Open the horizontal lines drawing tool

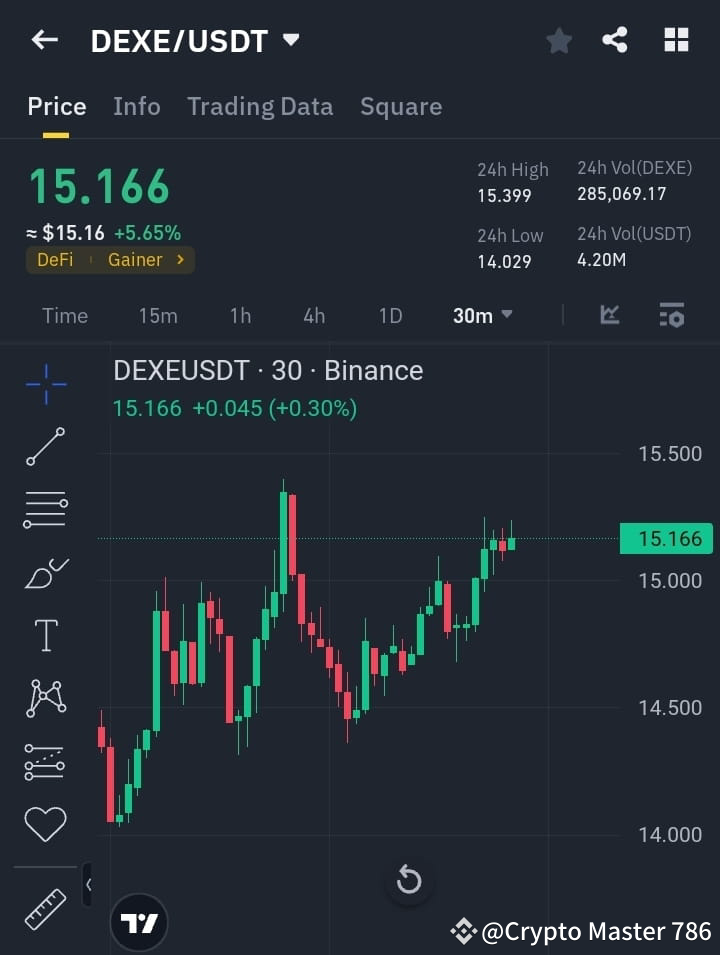point(44,509)
